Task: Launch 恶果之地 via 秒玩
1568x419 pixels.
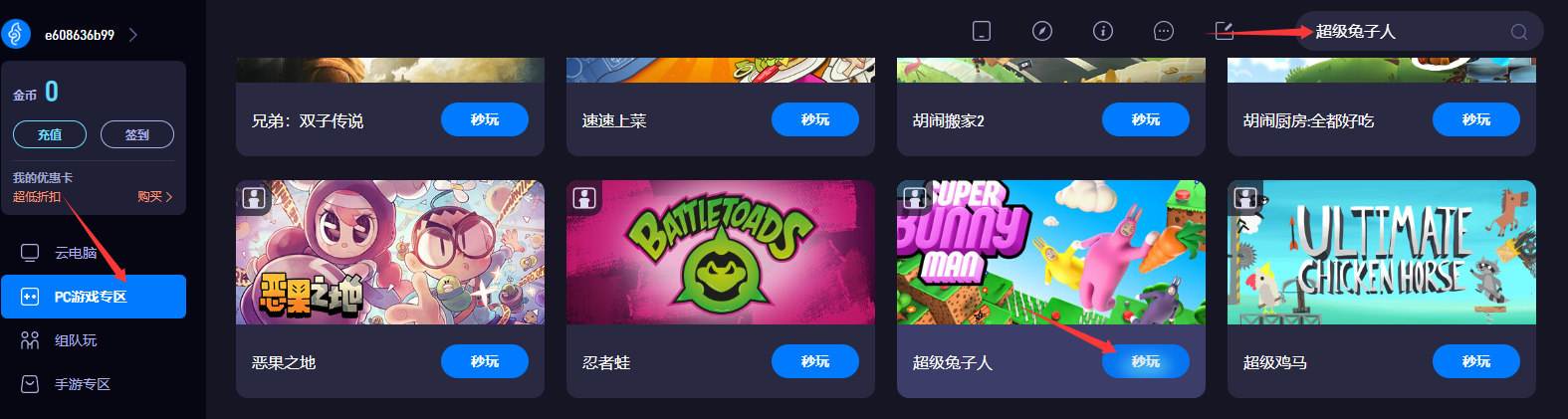Action: click(x=484, y=361)
